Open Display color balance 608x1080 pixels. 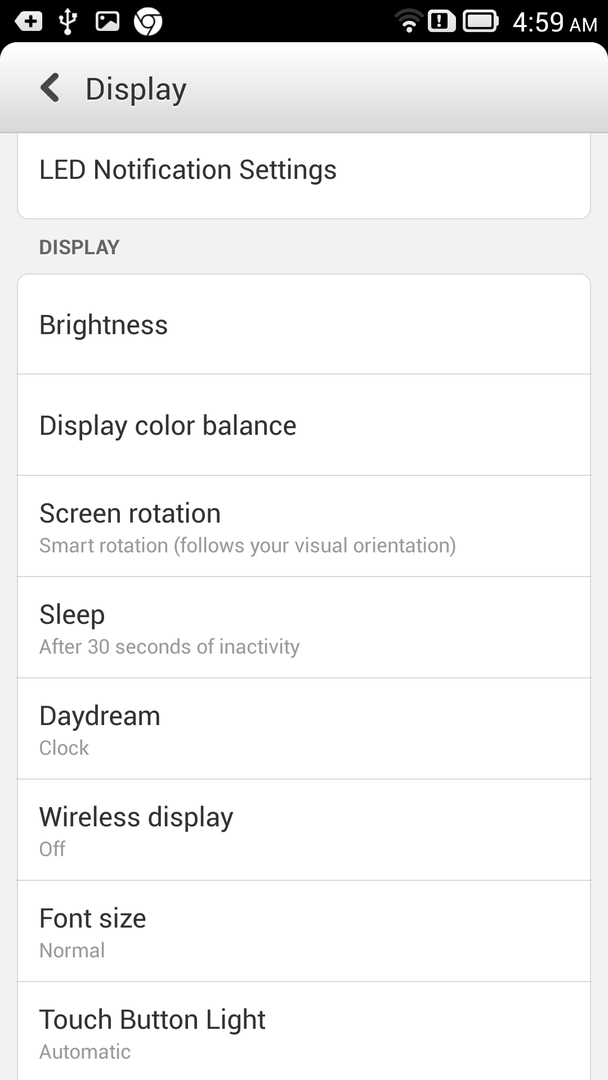[x=303, y=426]
